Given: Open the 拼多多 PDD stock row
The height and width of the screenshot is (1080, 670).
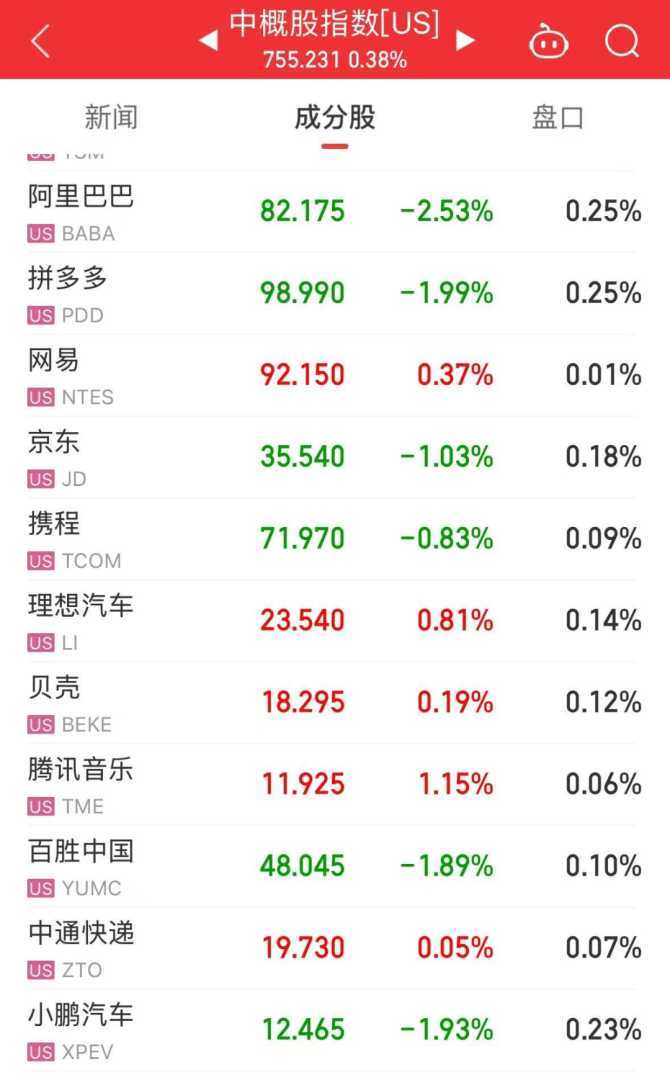Looking at the screenshot, I should click(x=335, y=293).
